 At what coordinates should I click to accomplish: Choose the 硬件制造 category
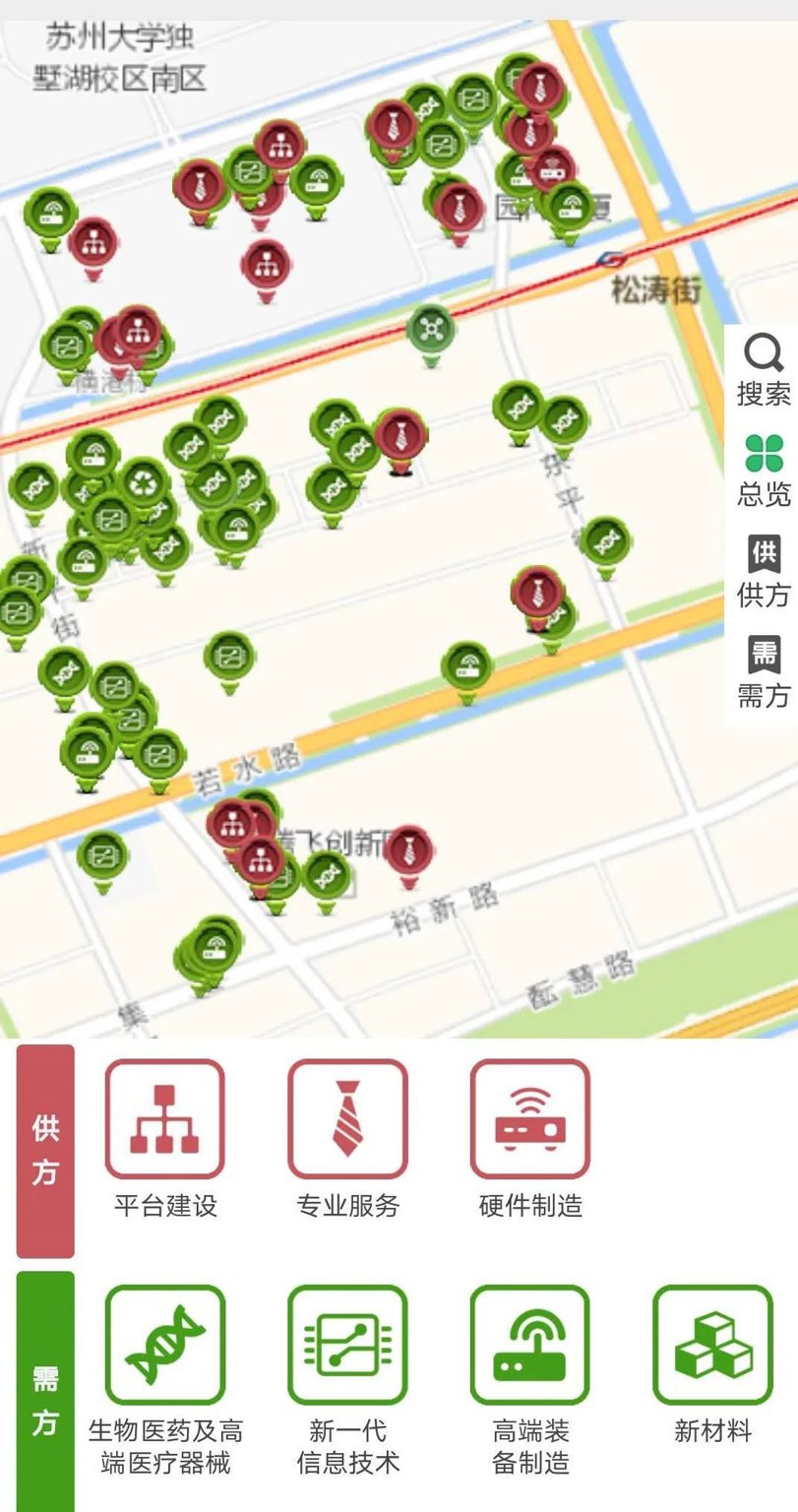coord(529,1119)
